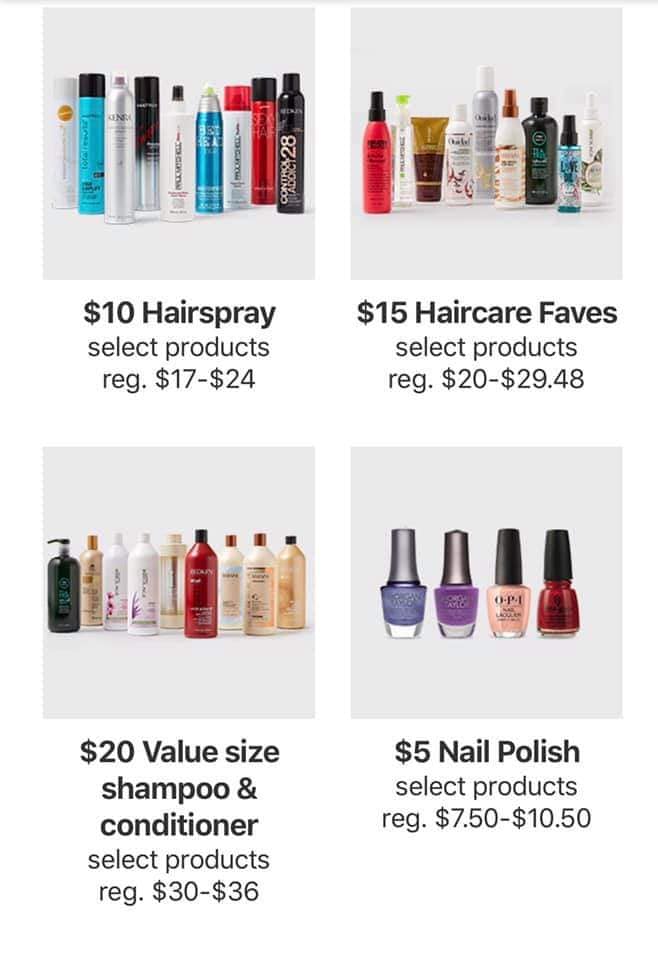Image resolution: width=658 pixels, height=960 pixels.
Task: Open the $10 Hairspray deal tile
Action: tap(179, 144)
